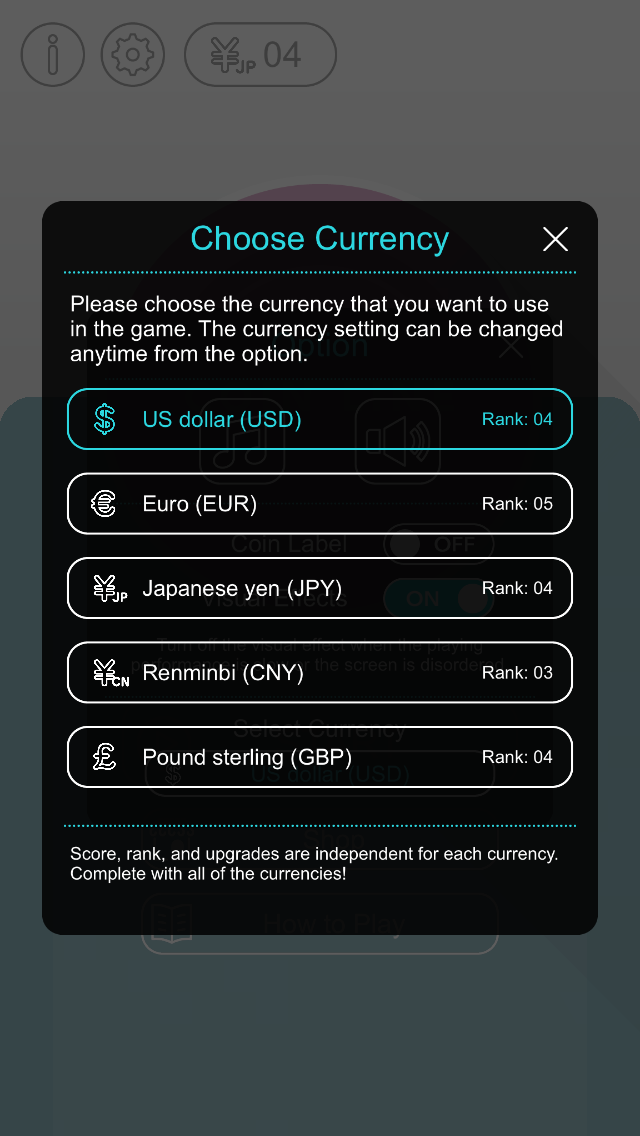Select Pound sterling (GBP) option

point(320,757)
